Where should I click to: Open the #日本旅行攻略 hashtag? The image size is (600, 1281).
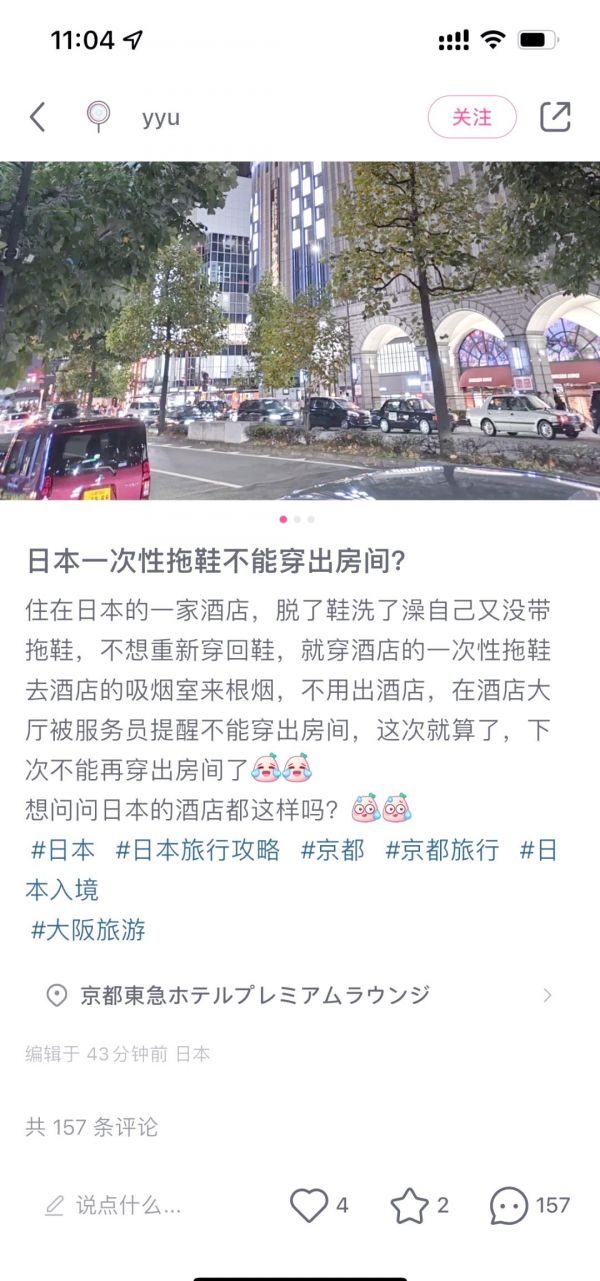point(198,850)
